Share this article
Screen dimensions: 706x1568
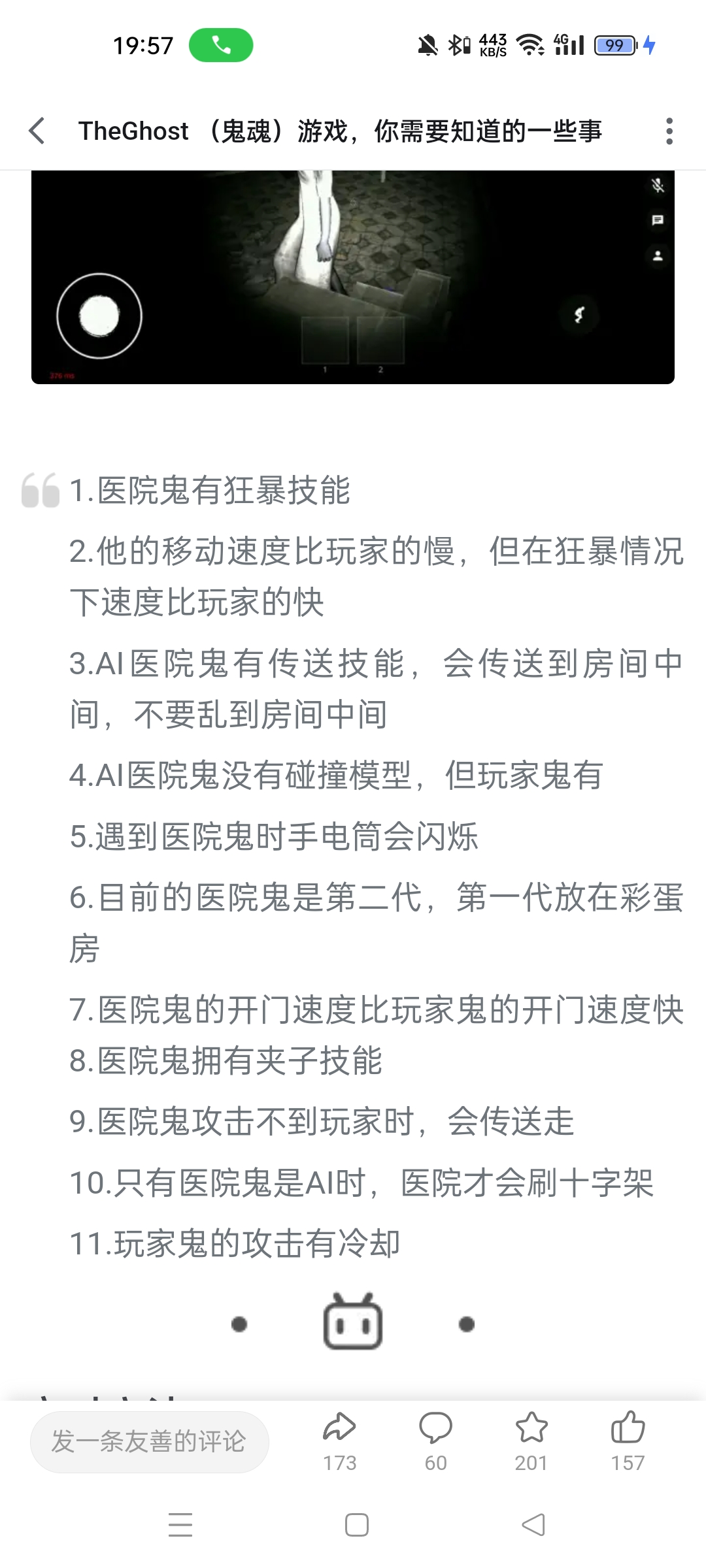tap(339, 1441)
